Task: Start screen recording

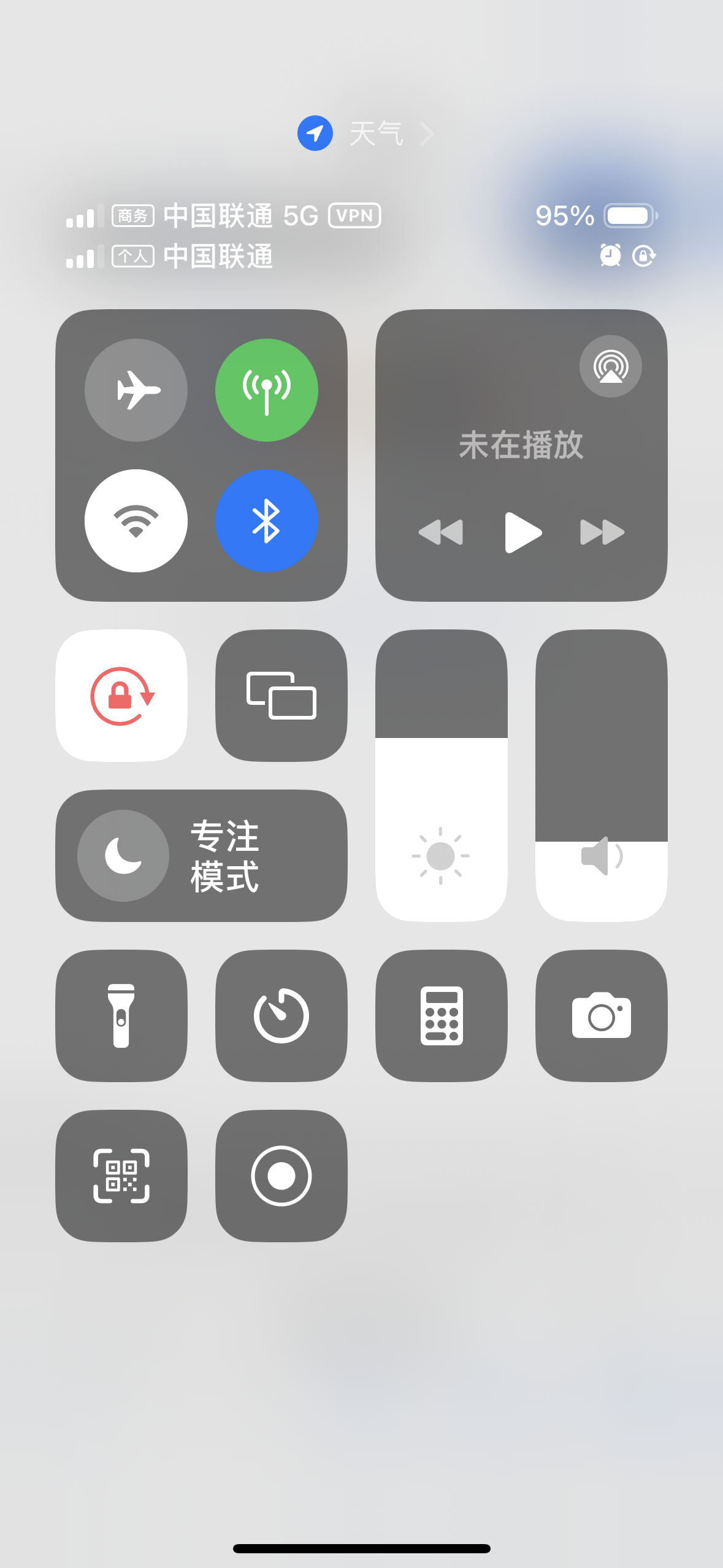Action: [x=281, y=1176]
